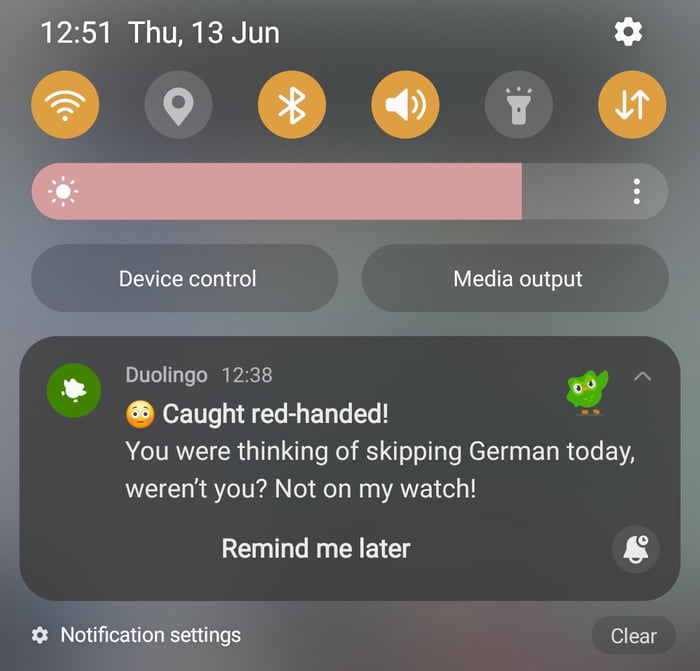Toggle Wi-Fi quick setting
The height and width of the screenshot is (671, 700).
click(x=65, y=104)
